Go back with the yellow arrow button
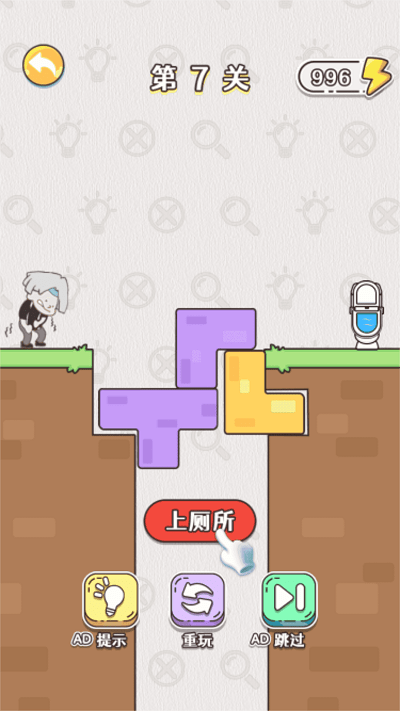This screenshot has height=711, width=400. tap(44, 66)
